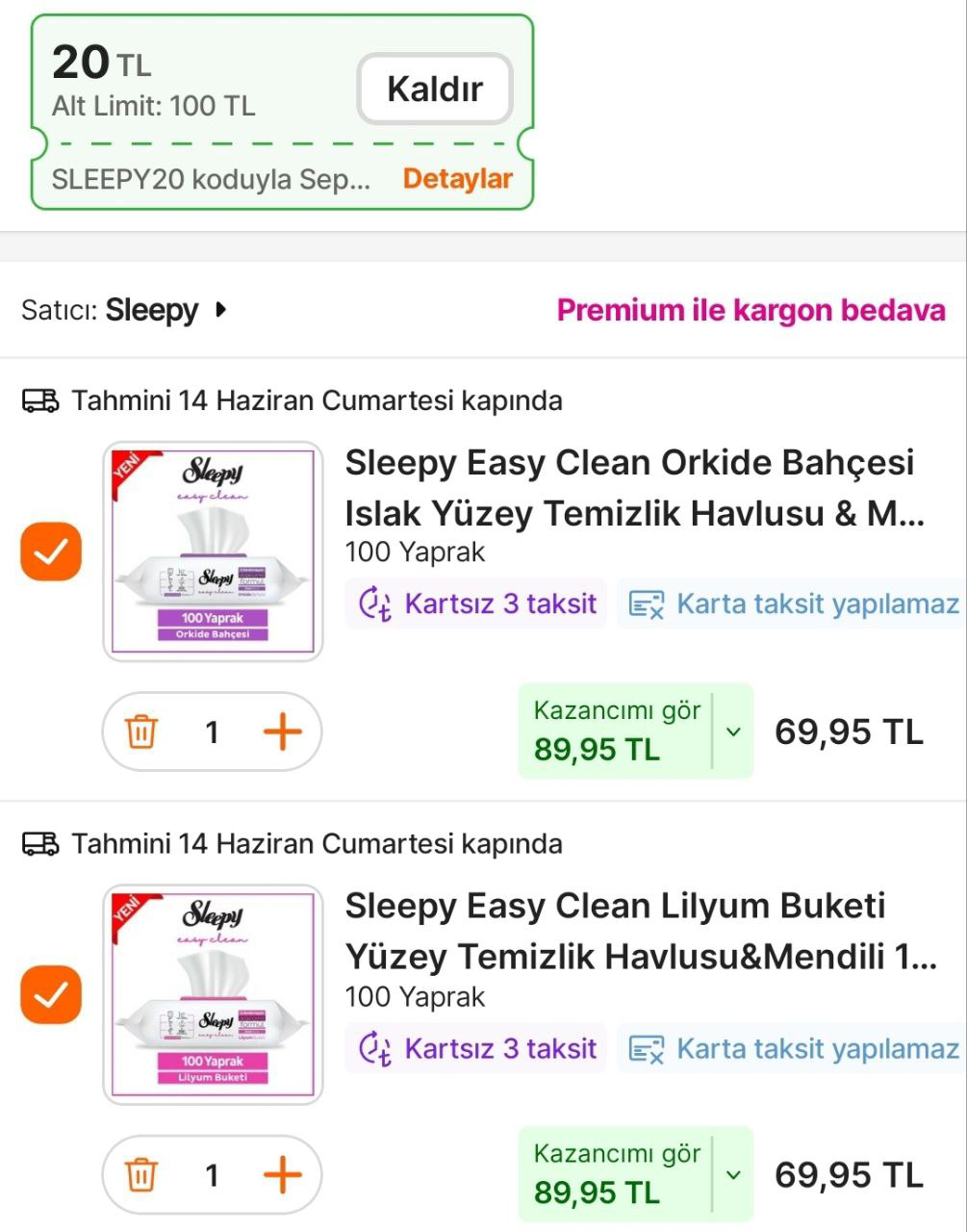Uncheck the Orkide Bahçesi product selection
967x1232 pixels.
point(51,551)
